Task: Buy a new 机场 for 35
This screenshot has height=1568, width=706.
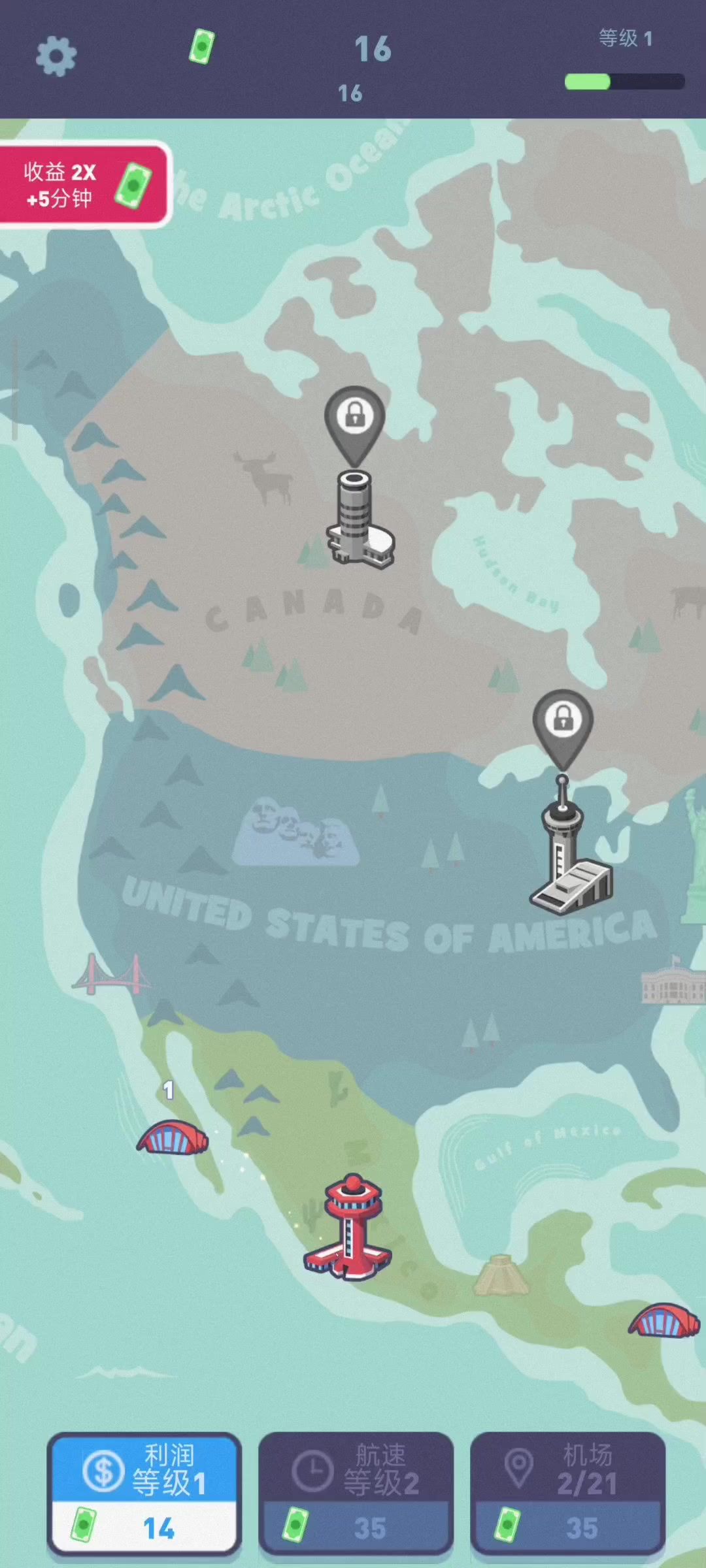Action: click(568, 1494)
